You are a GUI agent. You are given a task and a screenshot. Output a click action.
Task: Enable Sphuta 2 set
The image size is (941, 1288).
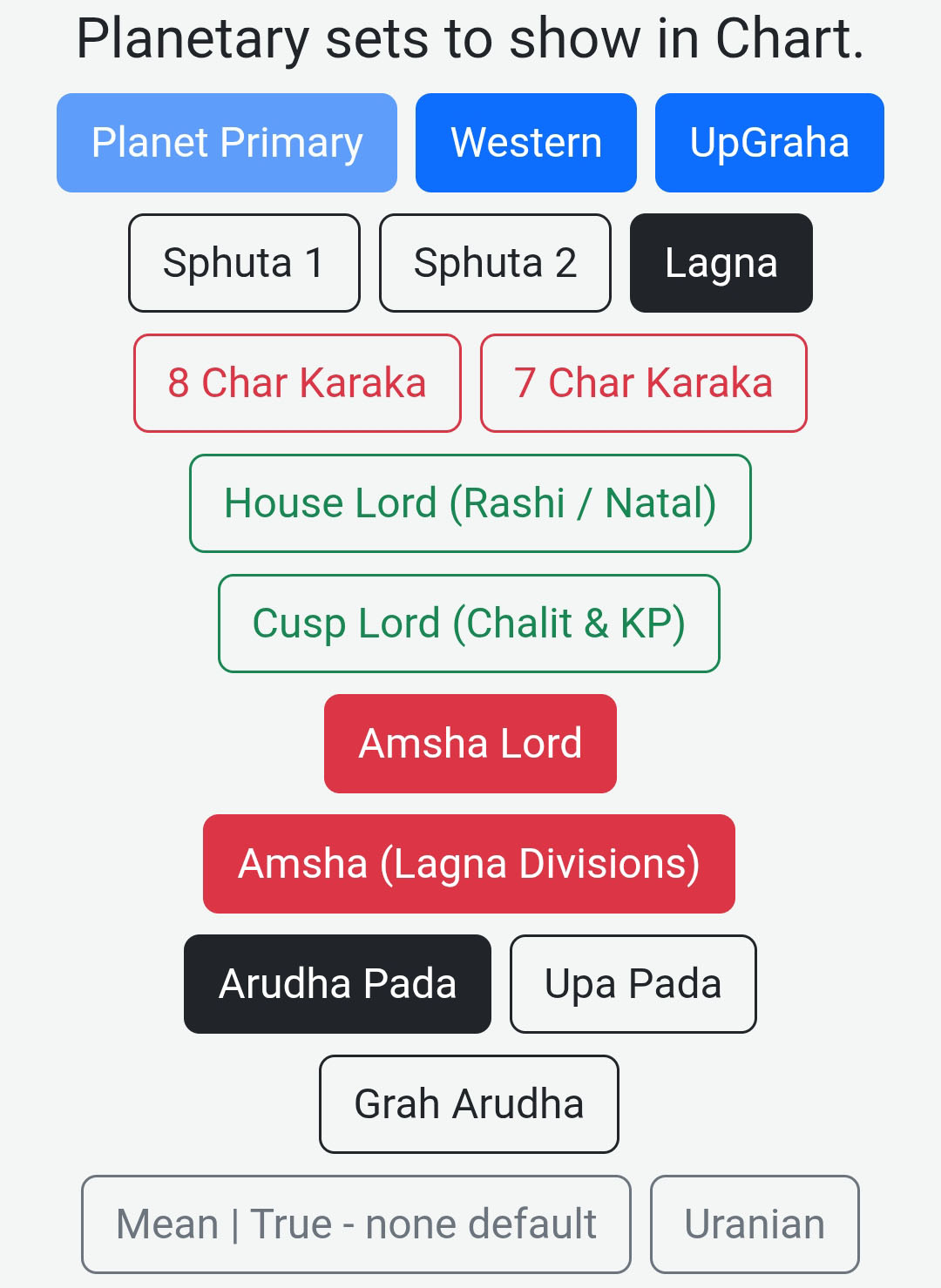tap(495, 263)
